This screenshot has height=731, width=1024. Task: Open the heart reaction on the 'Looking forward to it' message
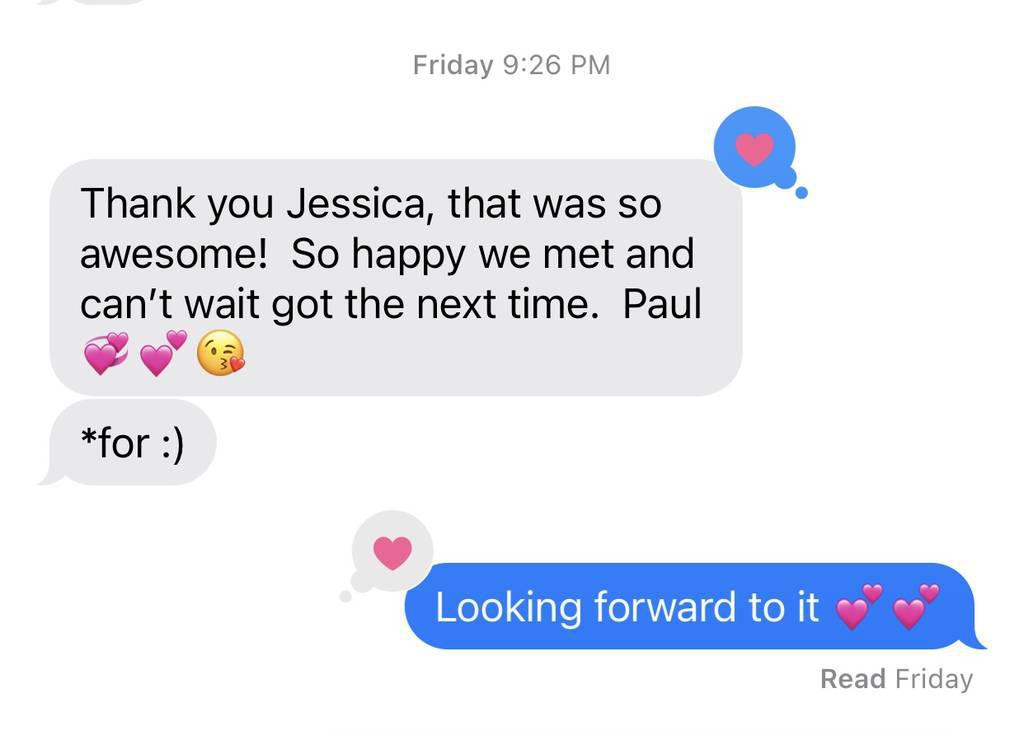click(392, 551)
